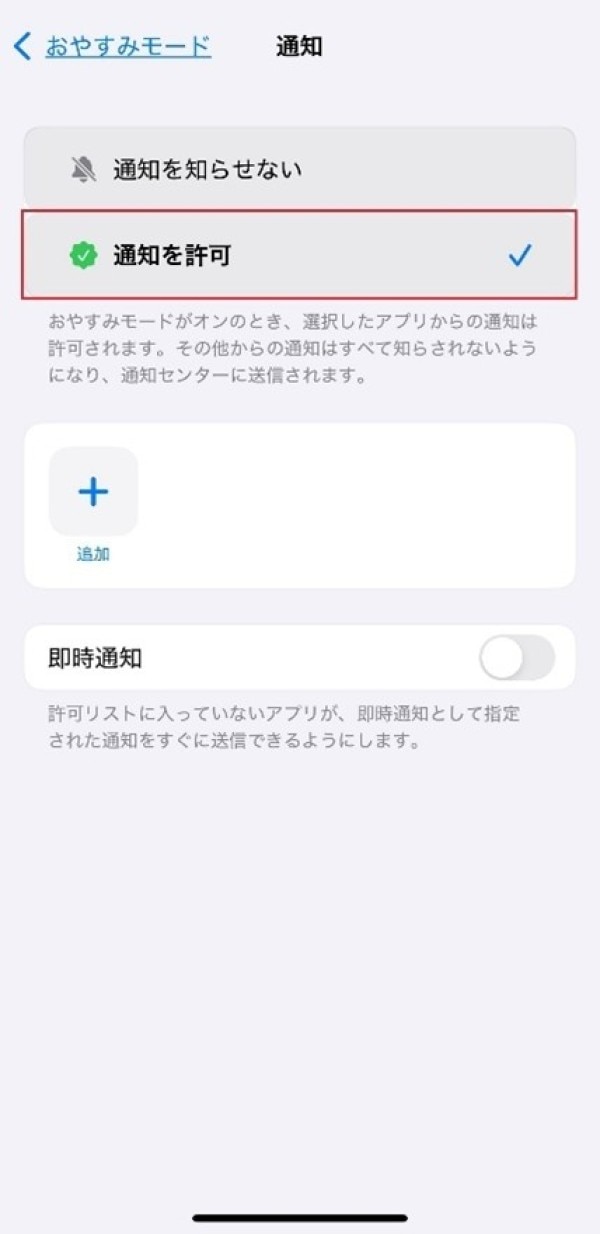Go back to おやすみモード settings
The width and height of the screenshot is (600, 1234).
(112, 46)
